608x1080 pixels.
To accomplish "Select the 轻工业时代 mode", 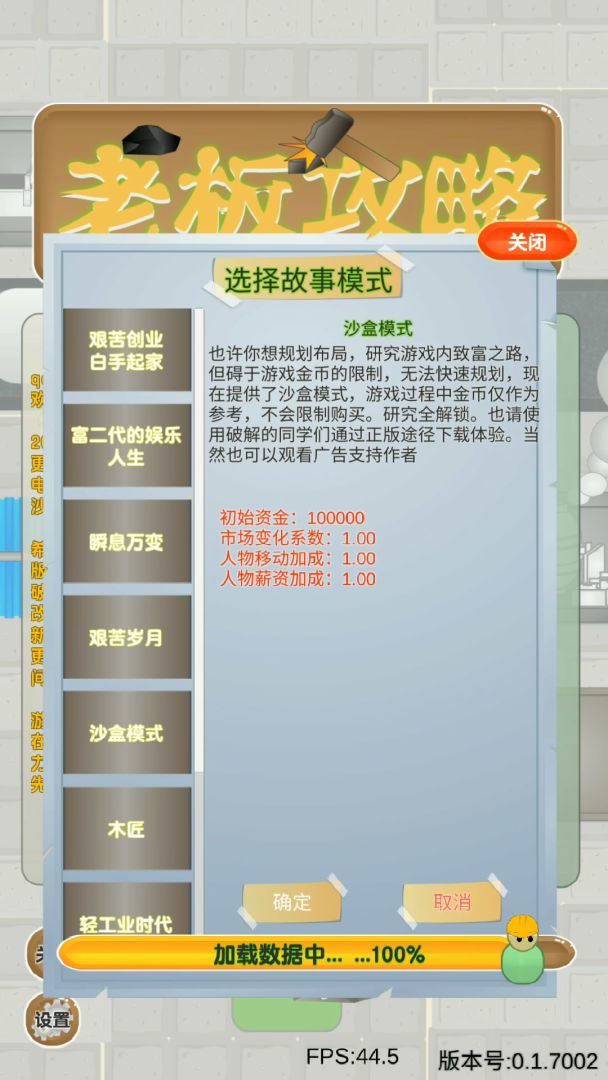I will pos(126,914).
